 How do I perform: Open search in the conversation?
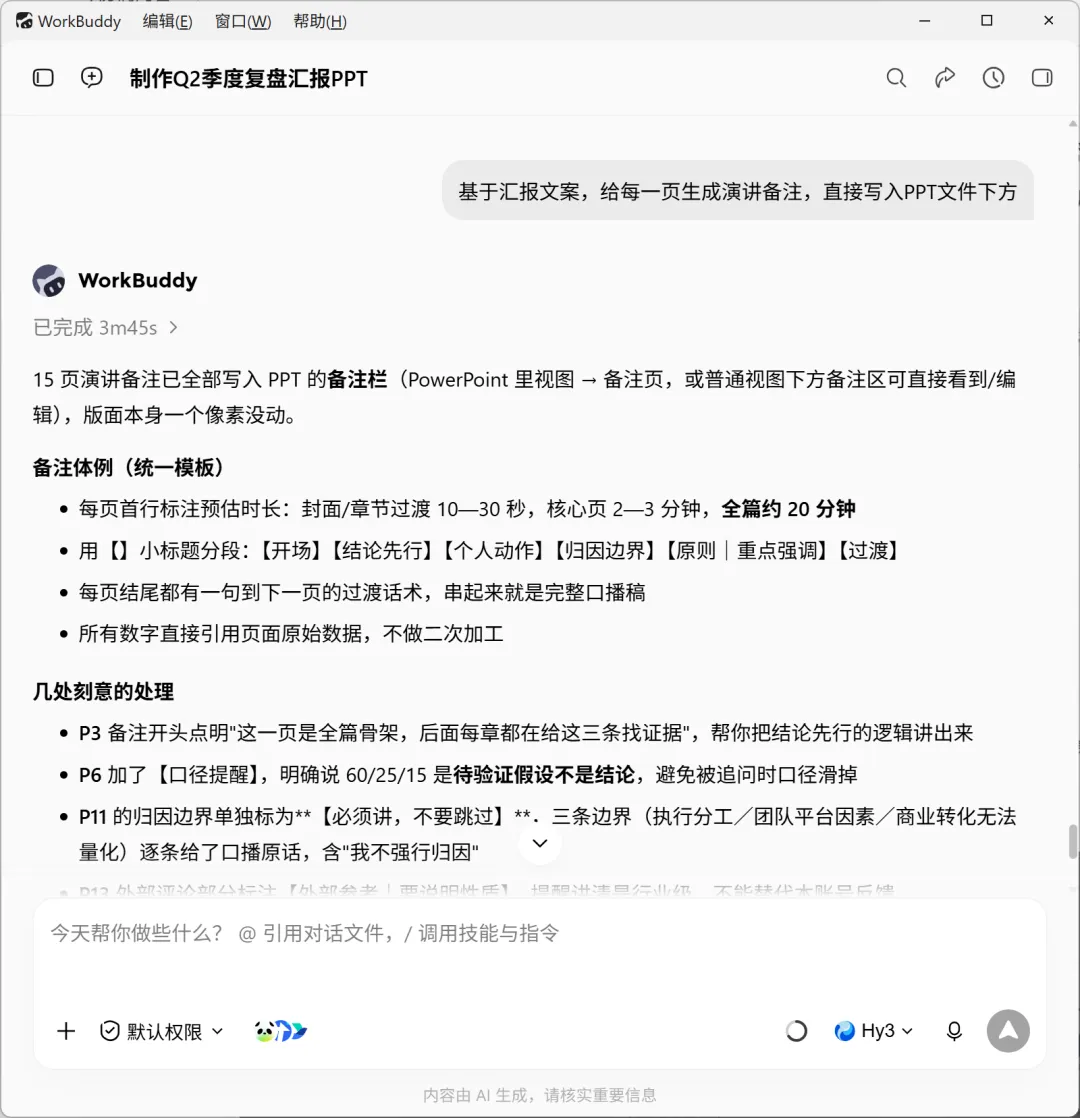coord(896,78)
